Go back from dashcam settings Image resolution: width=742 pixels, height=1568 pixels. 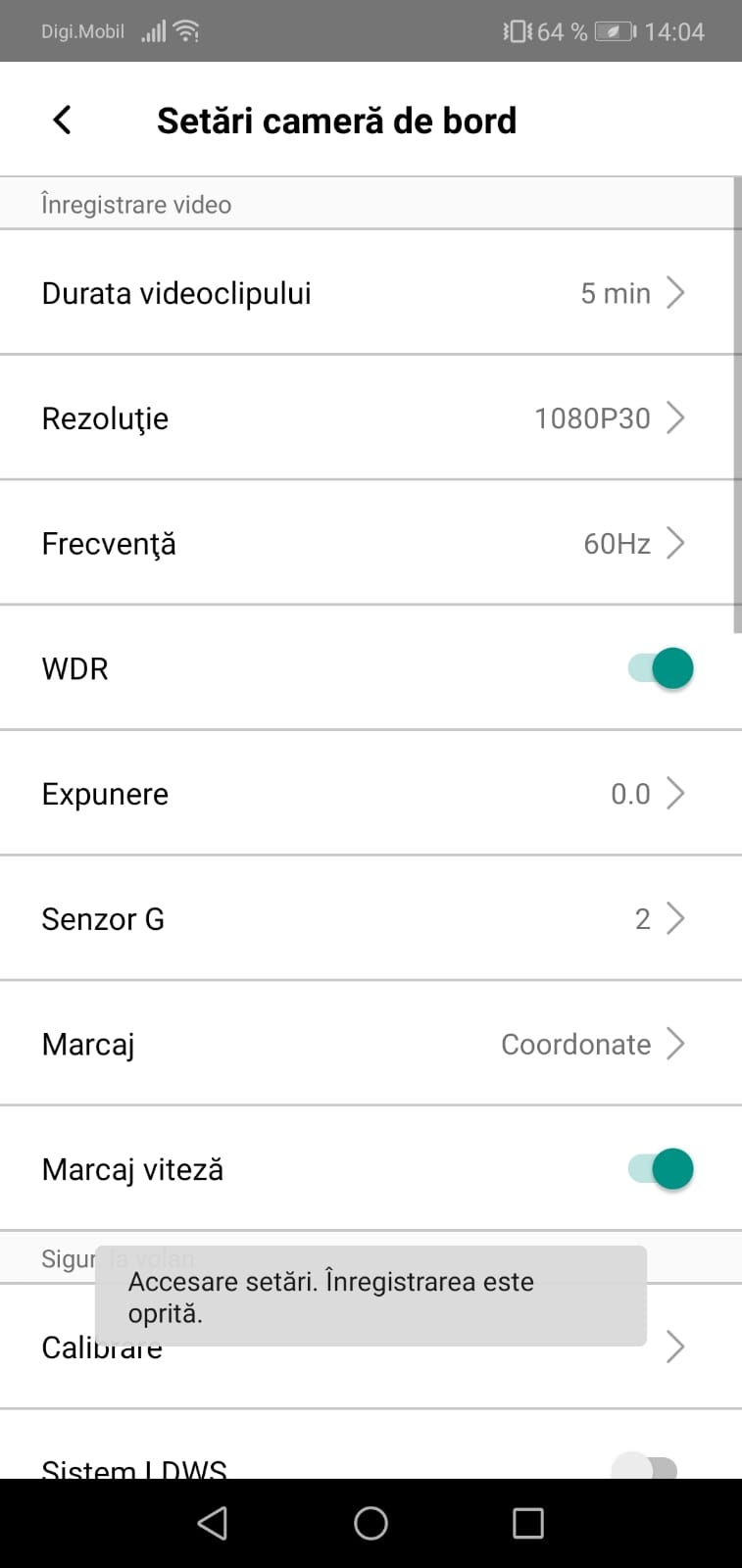point(62,121)
